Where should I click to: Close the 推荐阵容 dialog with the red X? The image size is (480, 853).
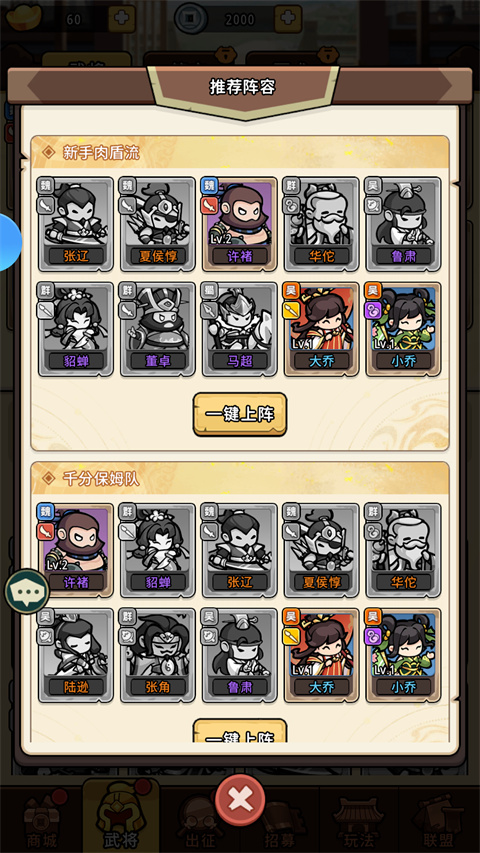(240, 799)
